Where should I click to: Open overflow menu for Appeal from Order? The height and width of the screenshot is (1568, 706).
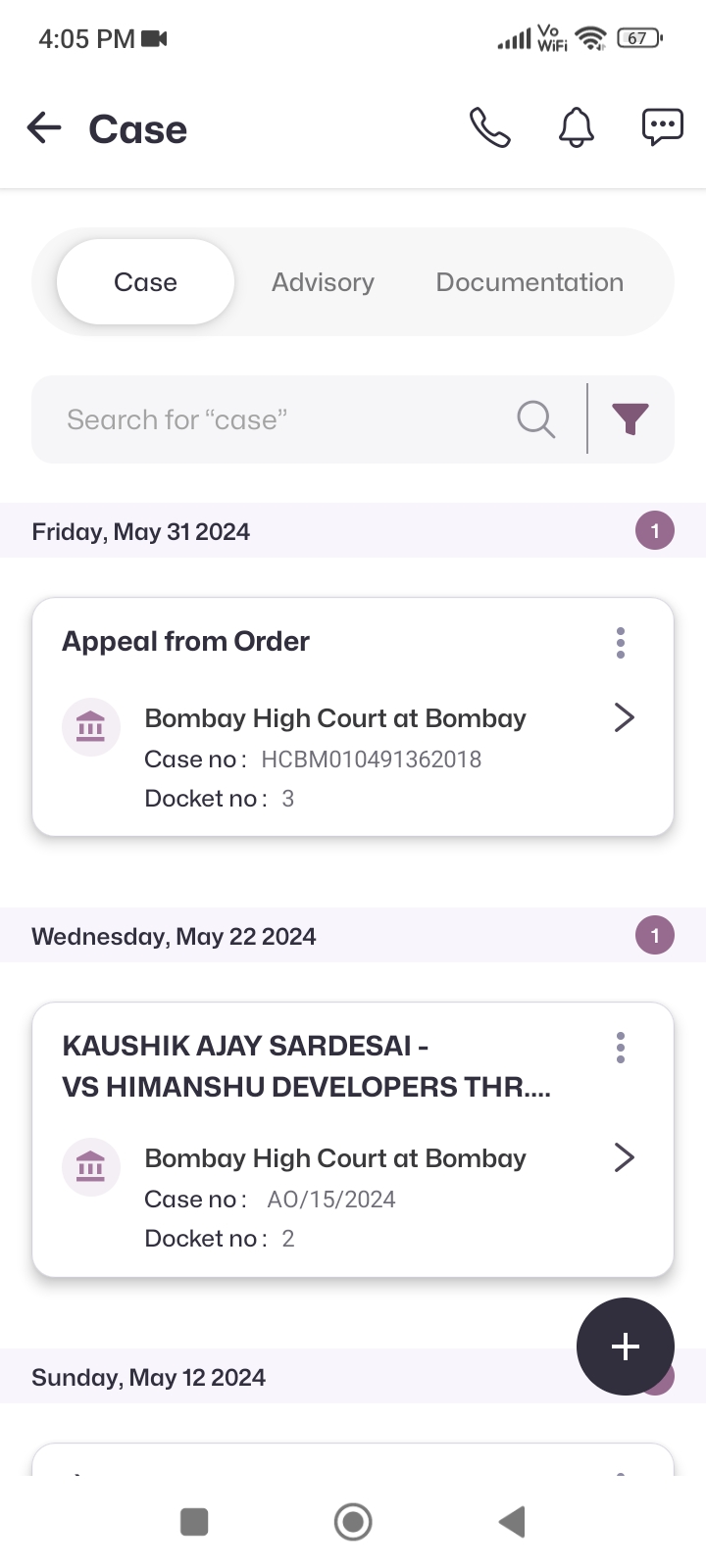(x=621, y=643)
